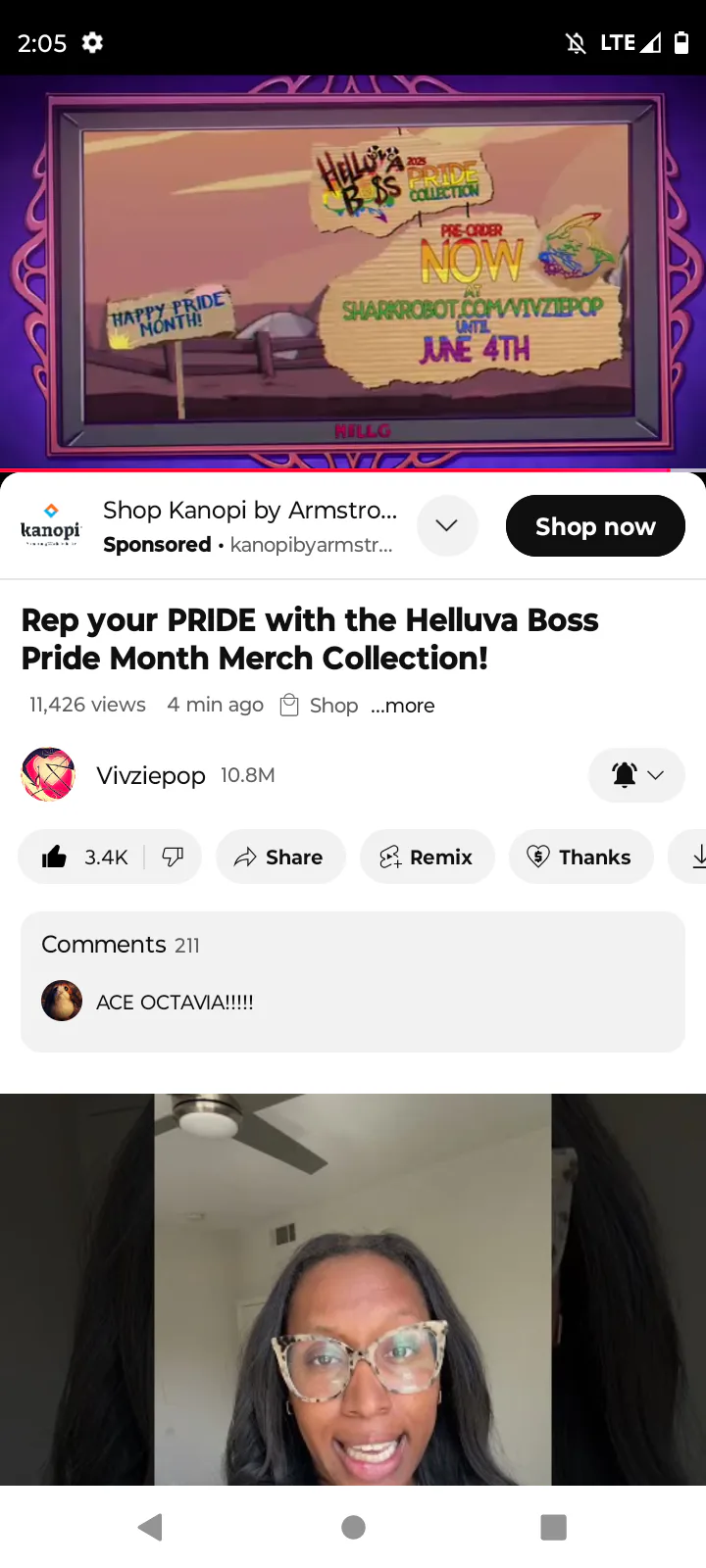
Task: Open the suggested video of woman with glasses
Action: [x=353, y=1290]
